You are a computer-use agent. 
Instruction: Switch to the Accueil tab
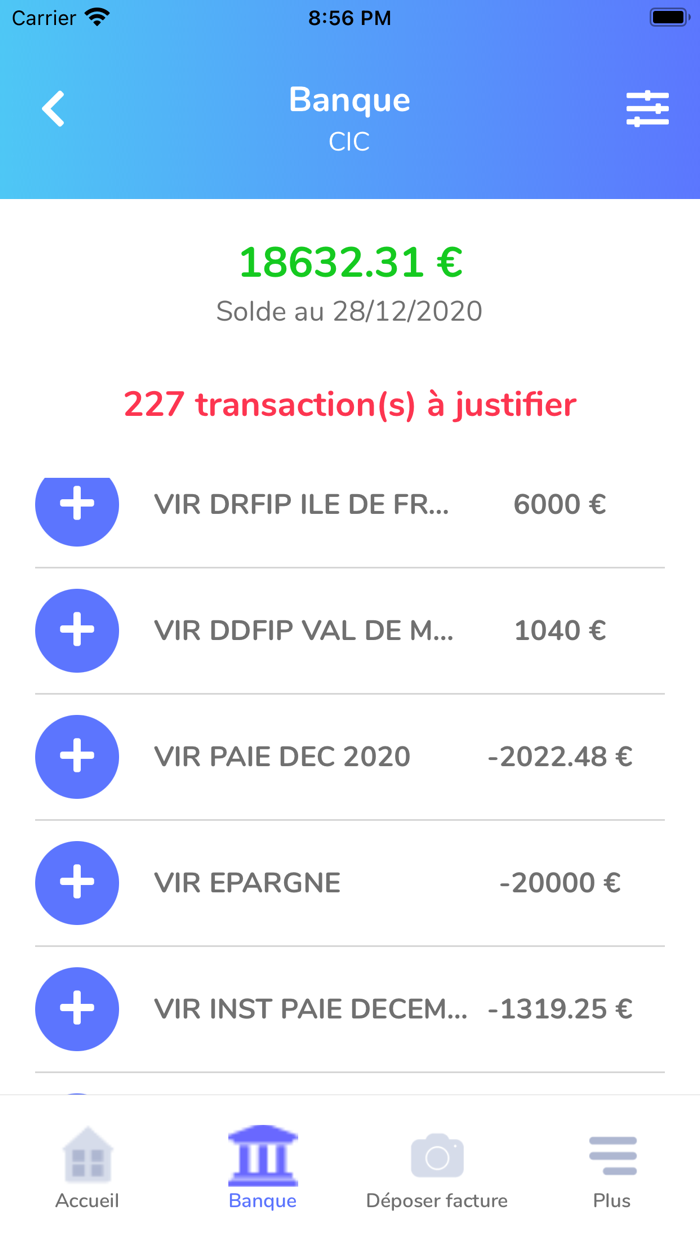click(x=87, y=1168)
